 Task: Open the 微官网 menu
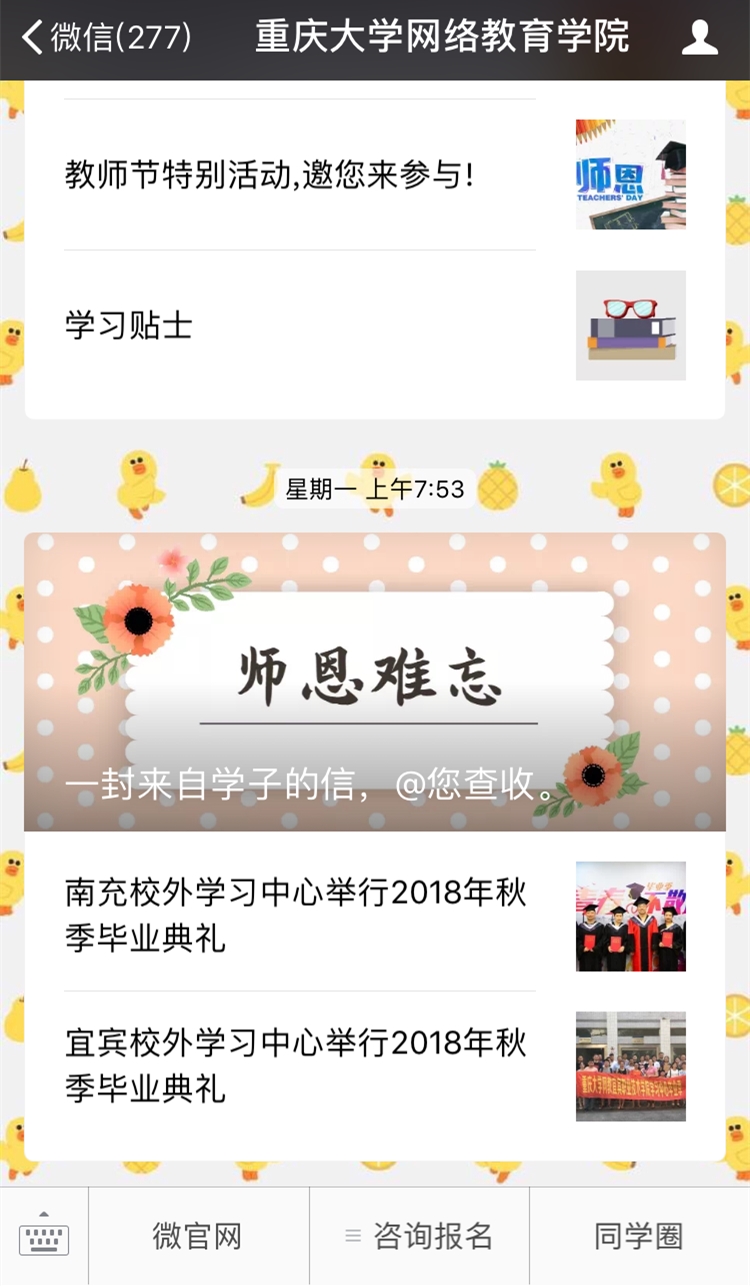[198, 1236]
